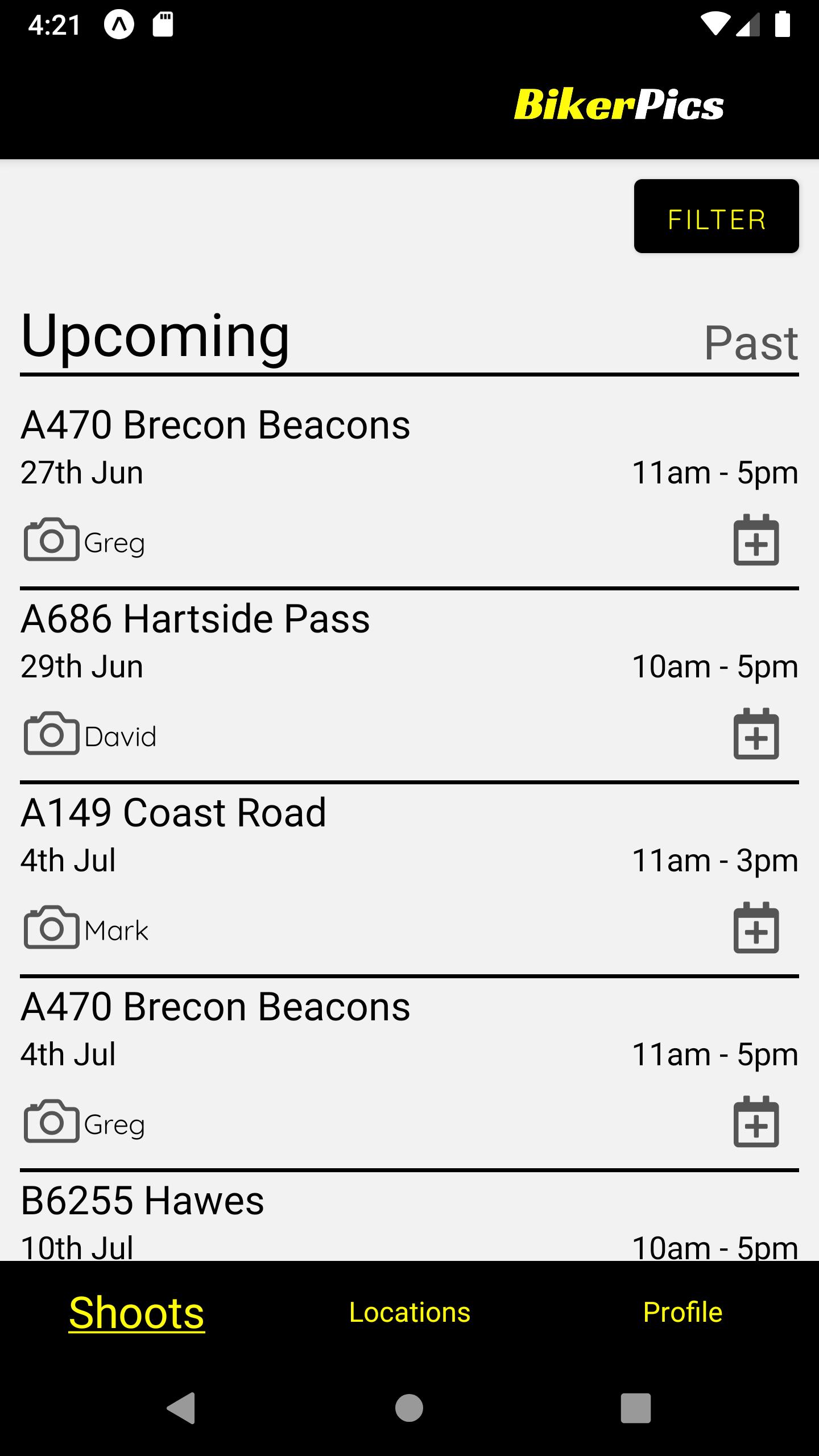Open the FILTER button
Viewport: 819px width, 1456px height.
(x=716, y=216)
